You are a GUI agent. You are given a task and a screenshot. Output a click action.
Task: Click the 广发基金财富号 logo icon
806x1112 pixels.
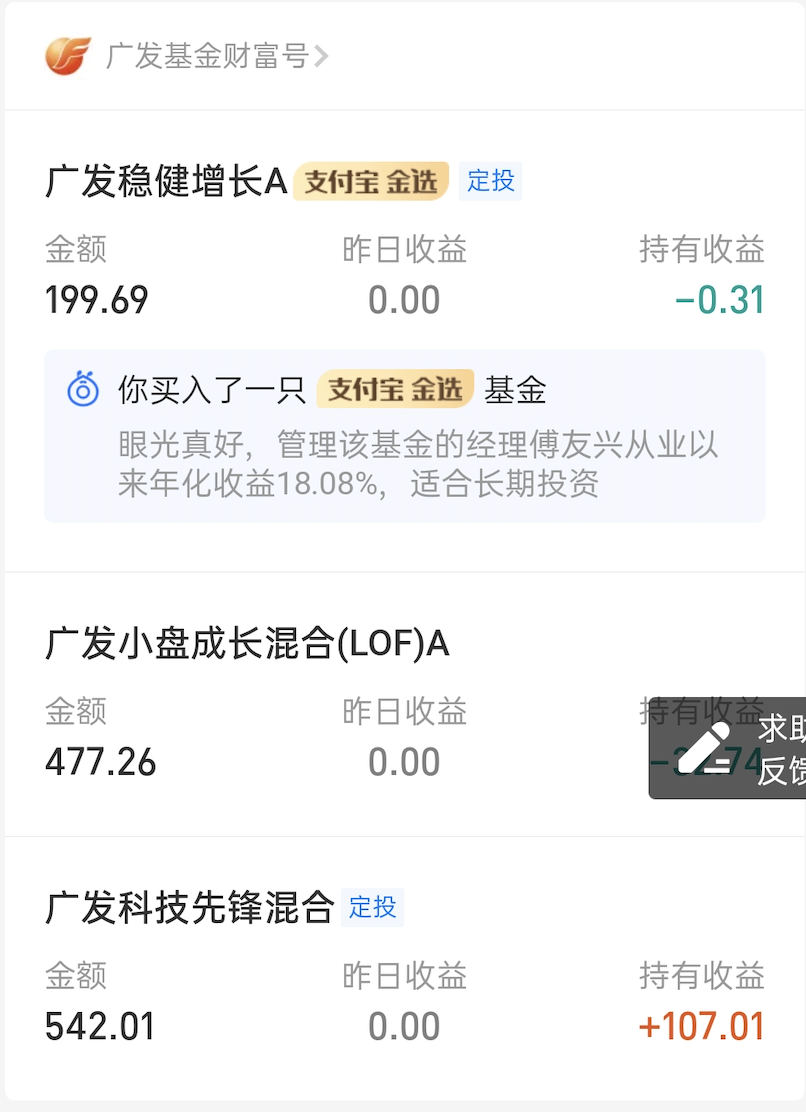click(66, 56)
